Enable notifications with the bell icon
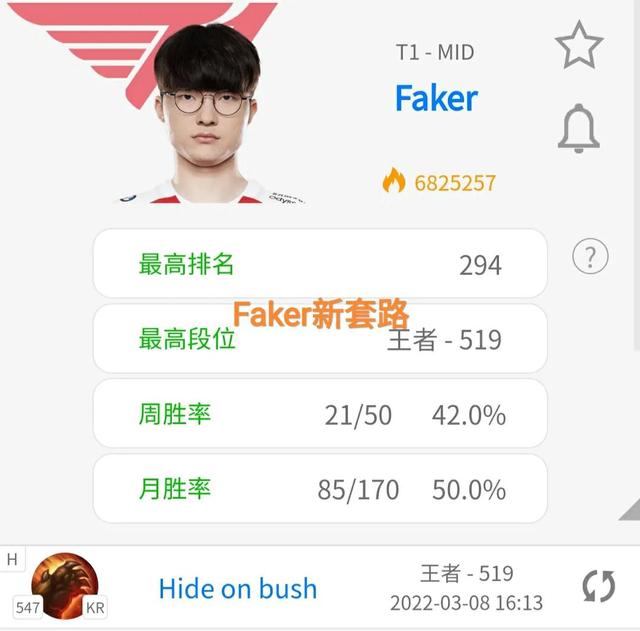This screenshot has height=631, width=640. (578, 126)
